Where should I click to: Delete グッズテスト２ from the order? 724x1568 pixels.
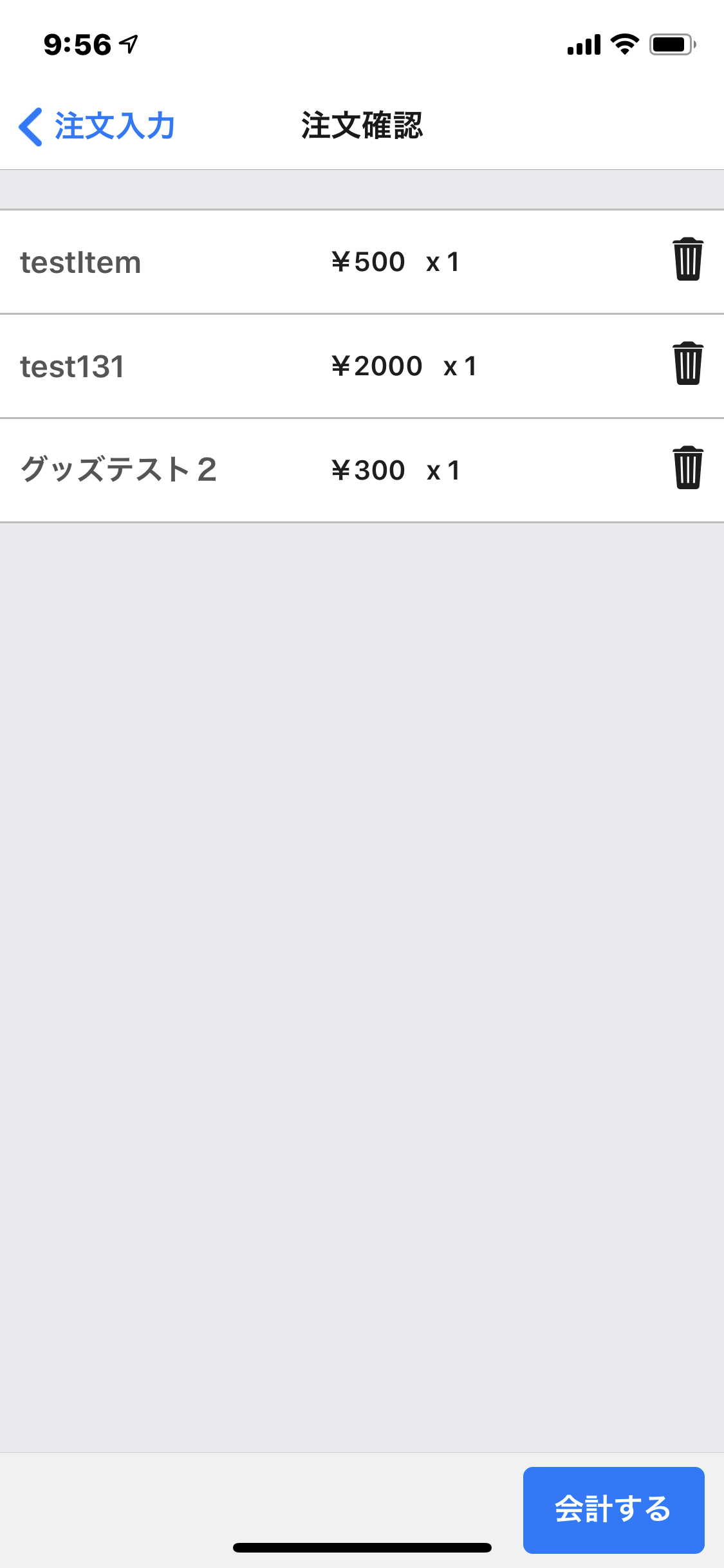687,468
